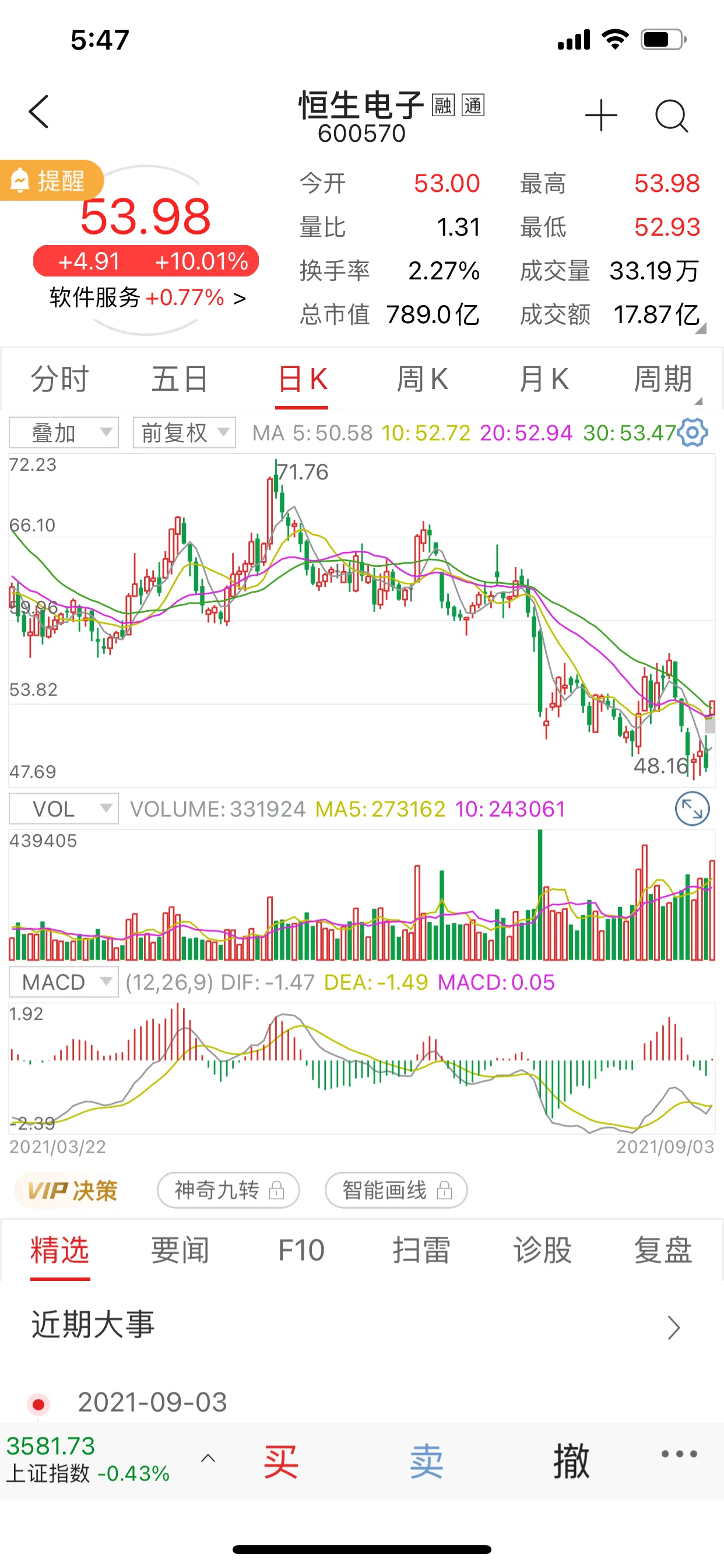Select the 周K chart tab
Screen dimensions: 724x1568
(x=422, y=379)
